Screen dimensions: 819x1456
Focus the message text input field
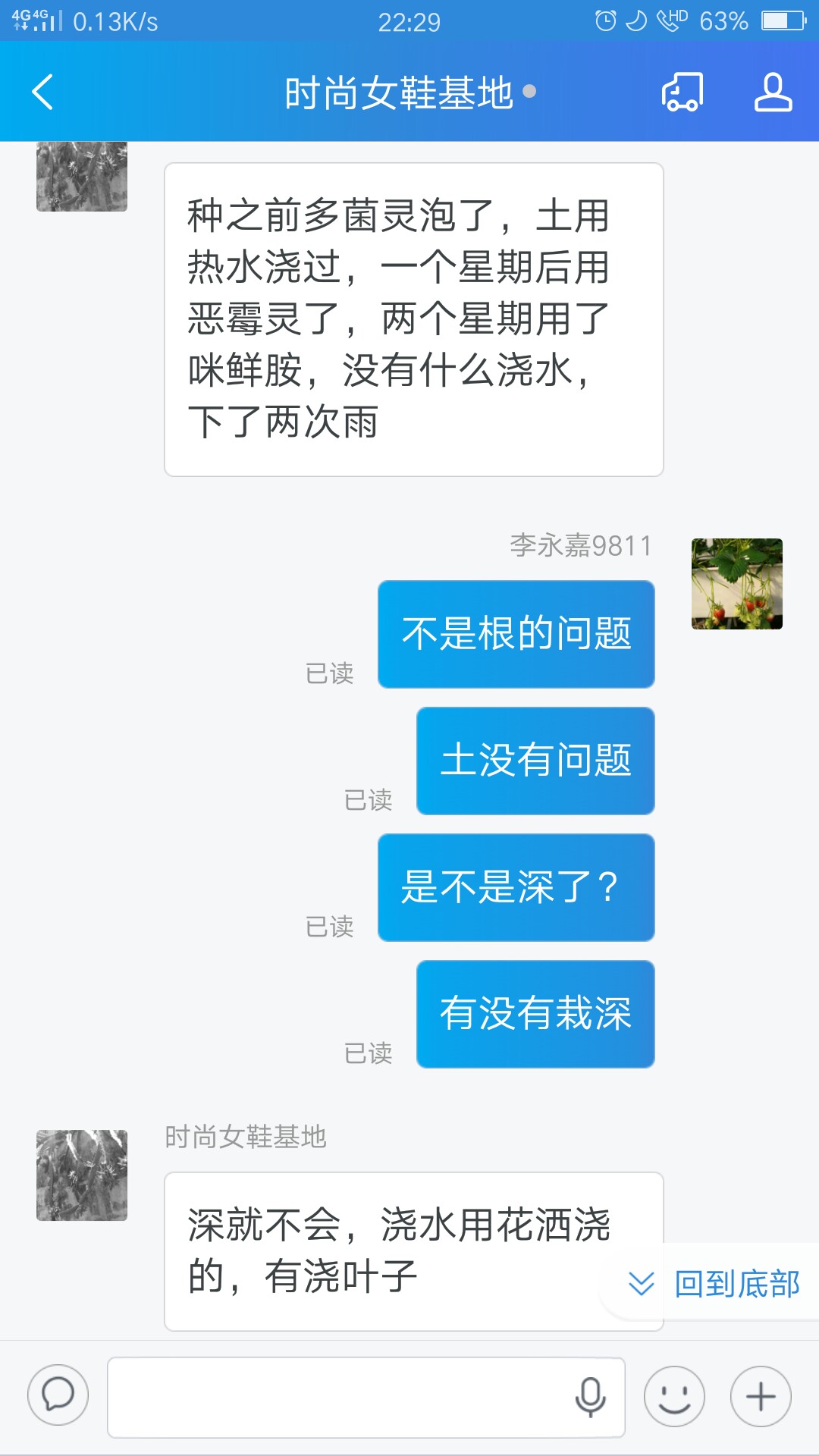337,1397
